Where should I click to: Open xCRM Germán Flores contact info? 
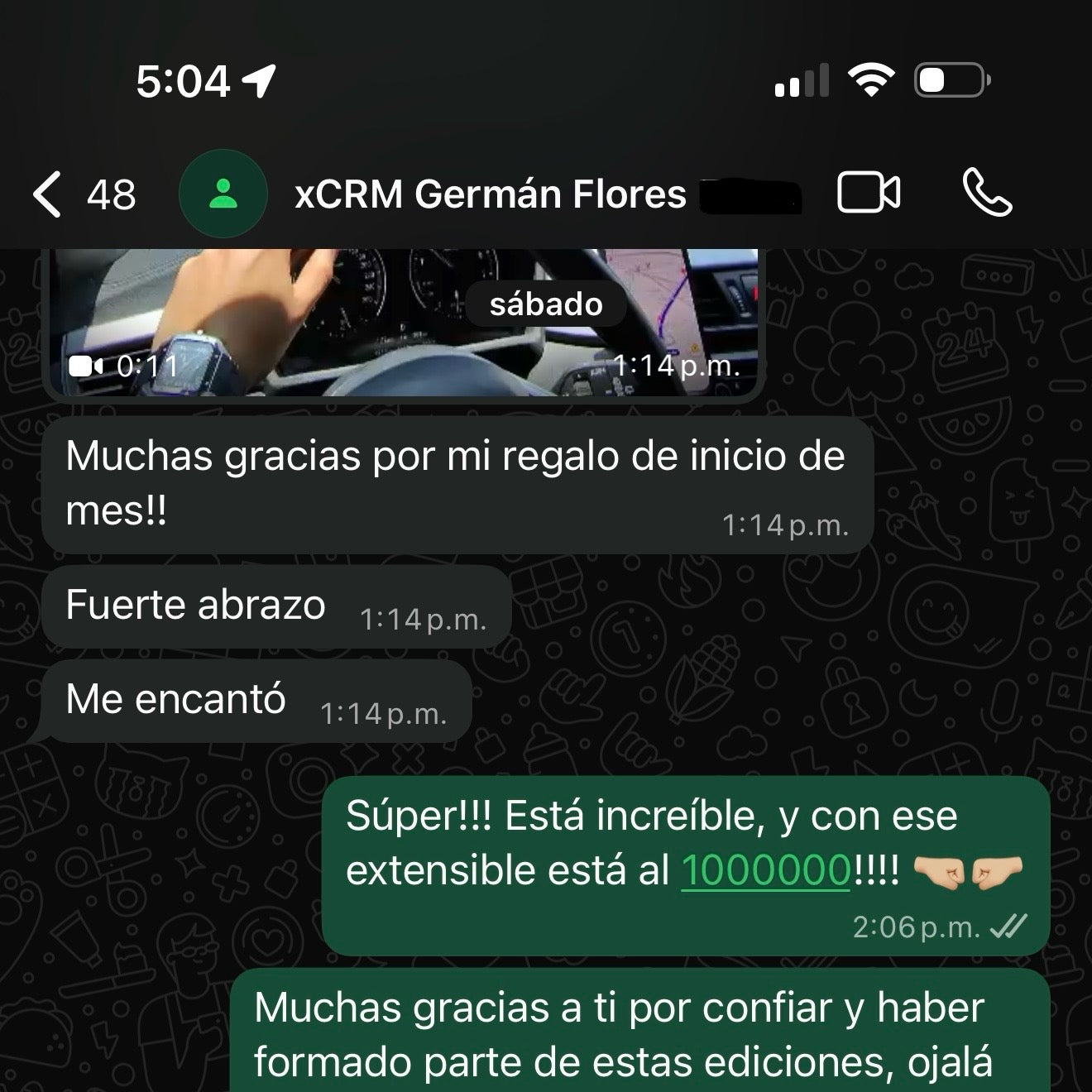tap(490, 195)
